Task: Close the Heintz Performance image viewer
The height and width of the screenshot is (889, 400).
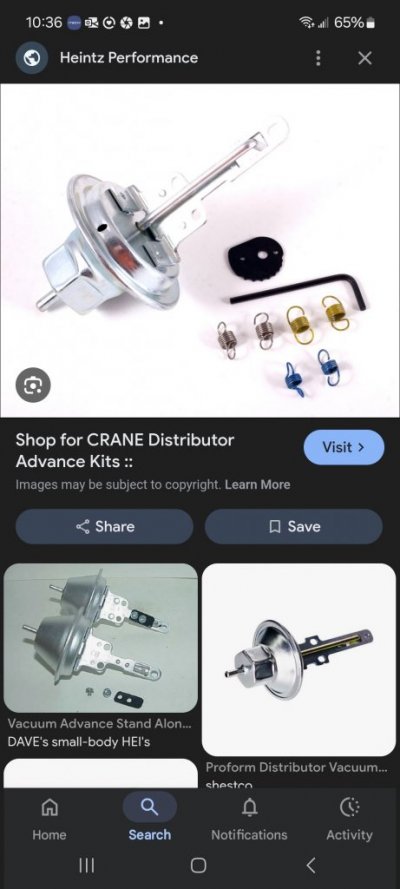Action: [x=365, y=58]
